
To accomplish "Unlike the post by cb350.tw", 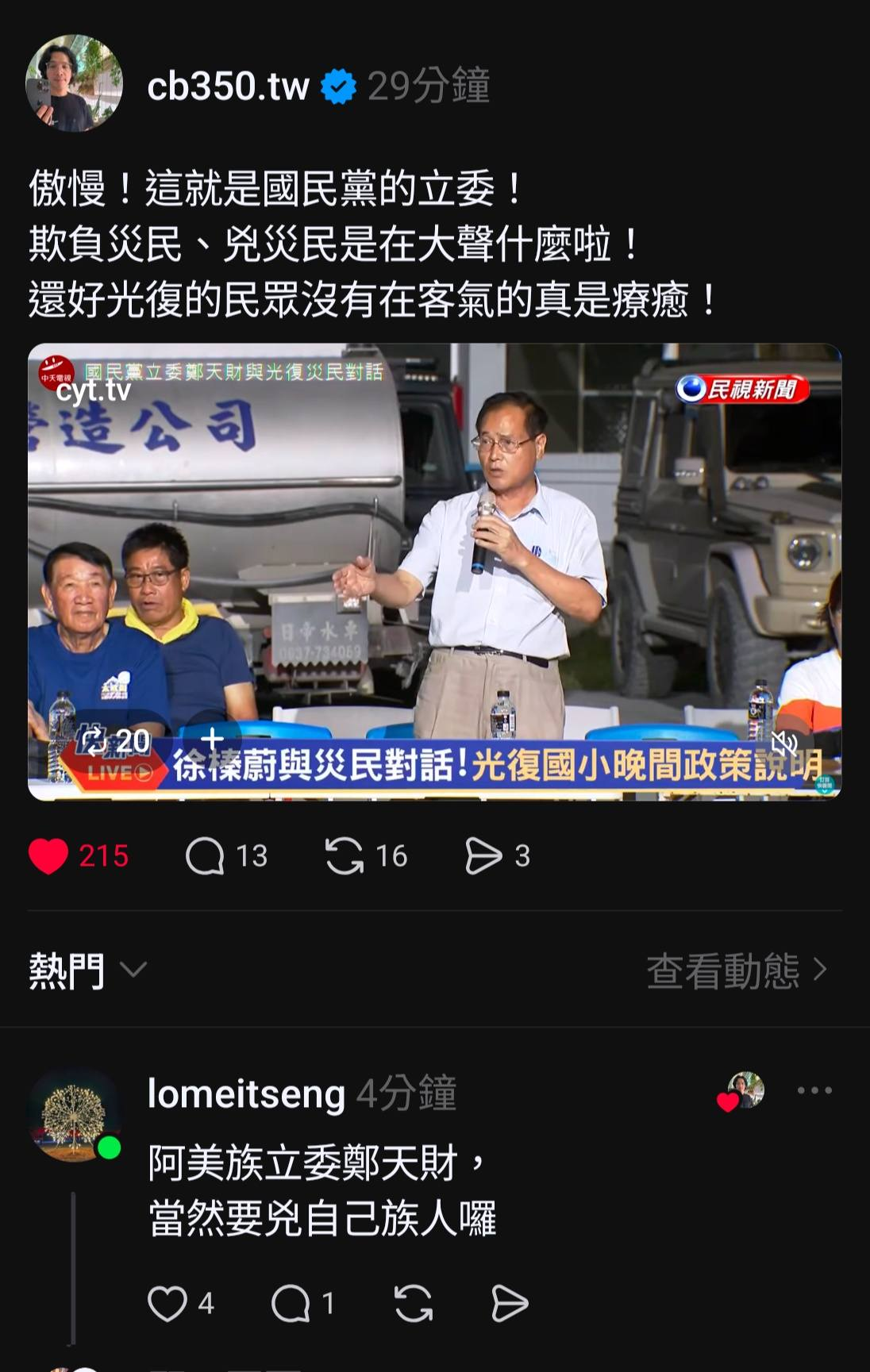I will click(48, 856).
